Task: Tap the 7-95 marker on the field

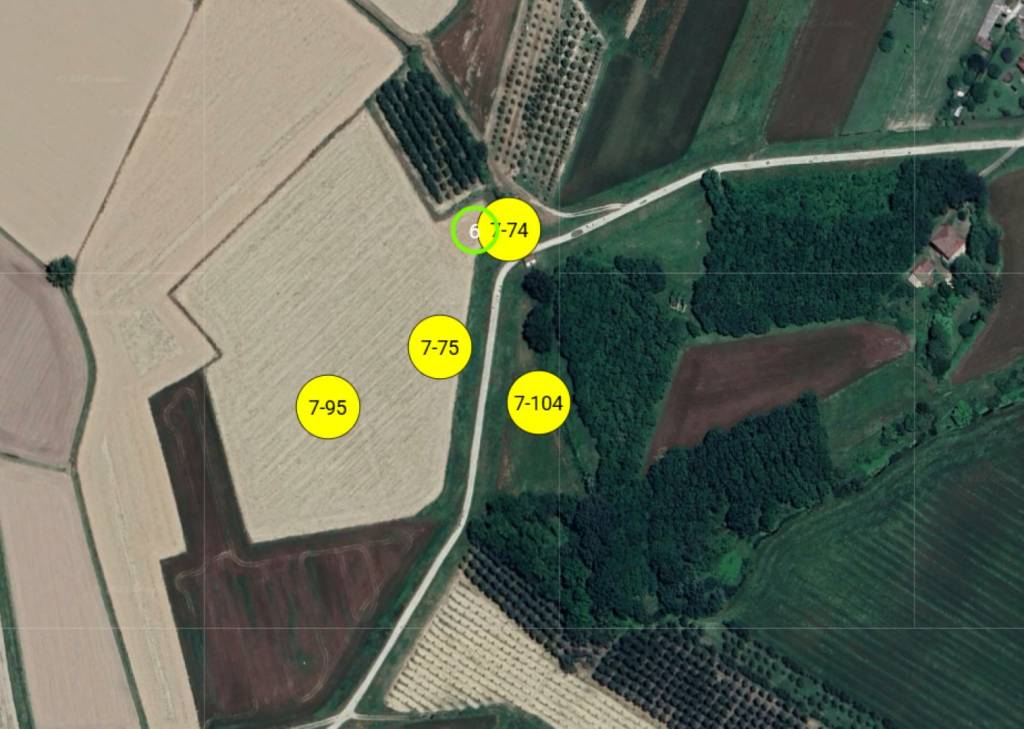Action: click(x=328, y=407)
